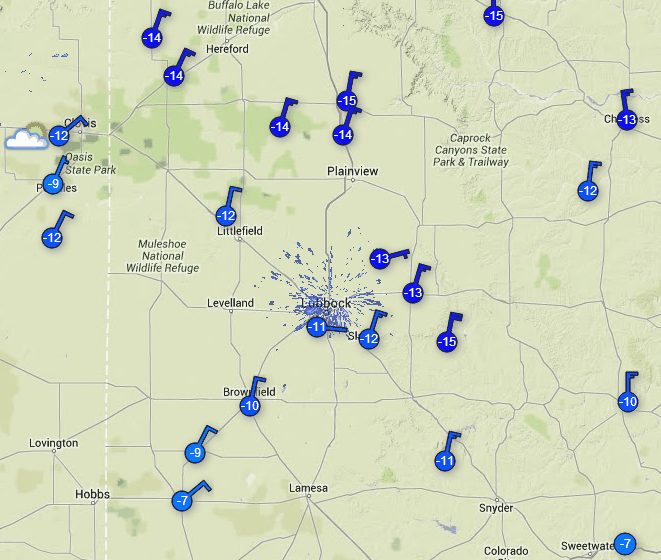Select the -10 marker at Brownfield
The width and height of the screenshot is (661, 560).
tap(250, 405)
